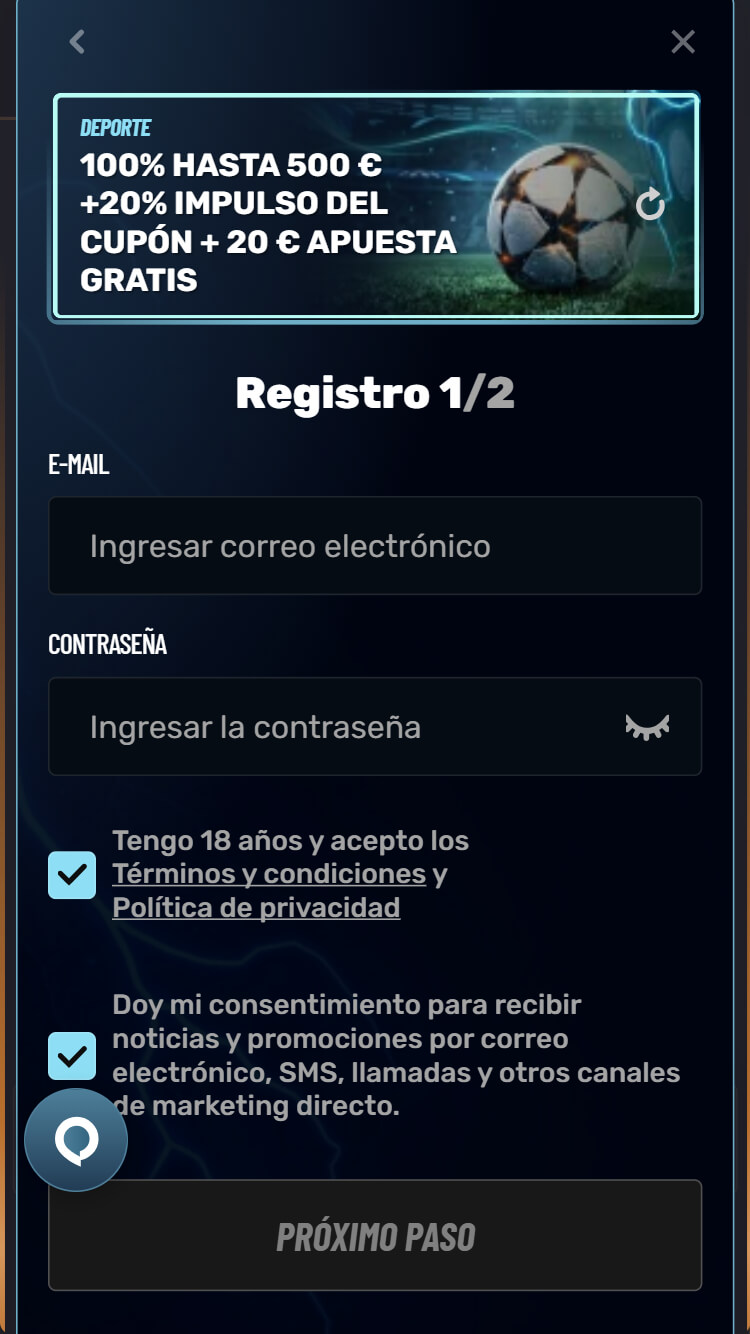Tap the refresh icon on the bonus banner
This screenshot has height=1334, width=750.
click(x=650, y=205)
